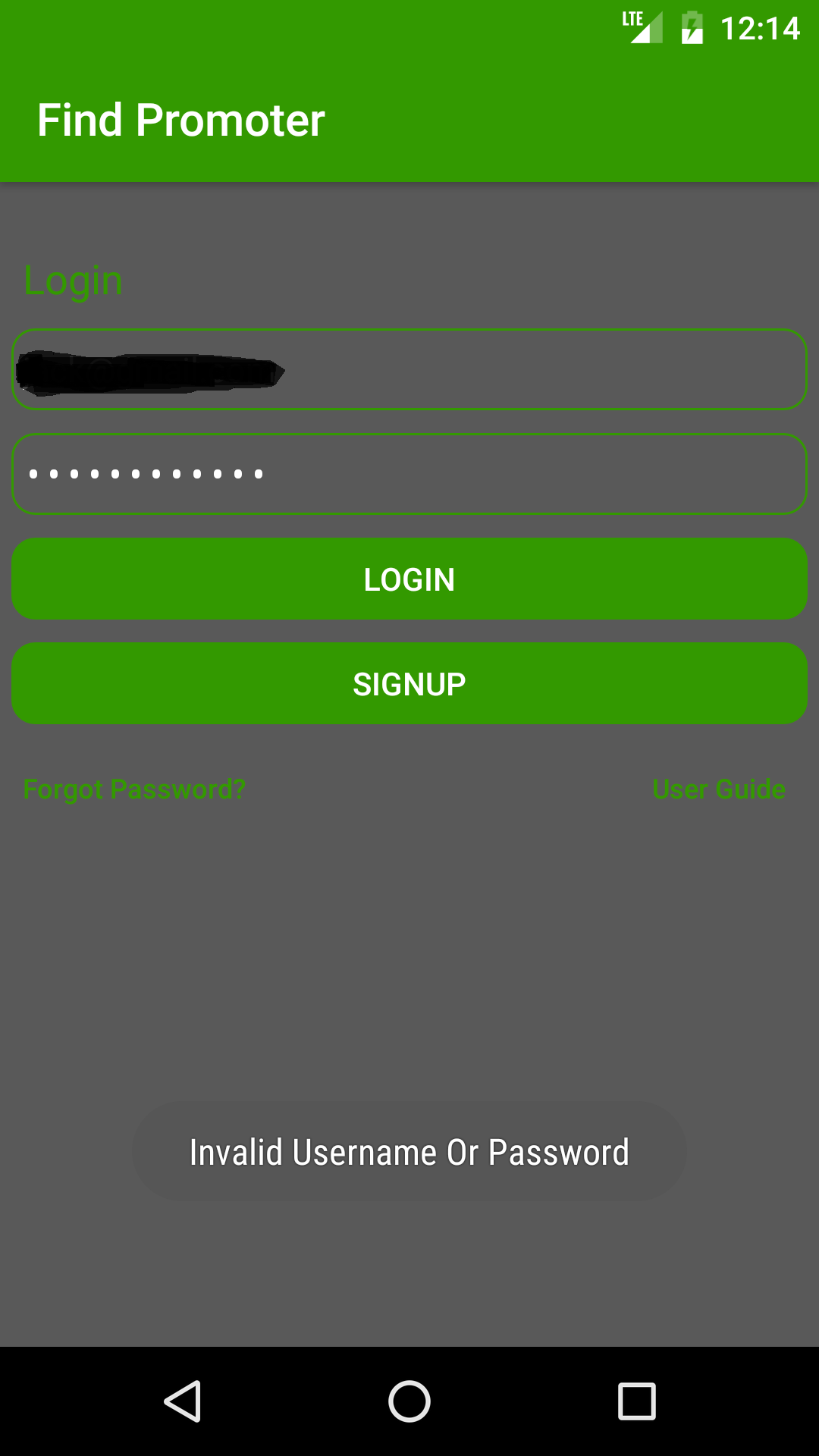This screenshot has width=819, height=1456.
Task: Open the User Guide link
Action: (719, 789)
